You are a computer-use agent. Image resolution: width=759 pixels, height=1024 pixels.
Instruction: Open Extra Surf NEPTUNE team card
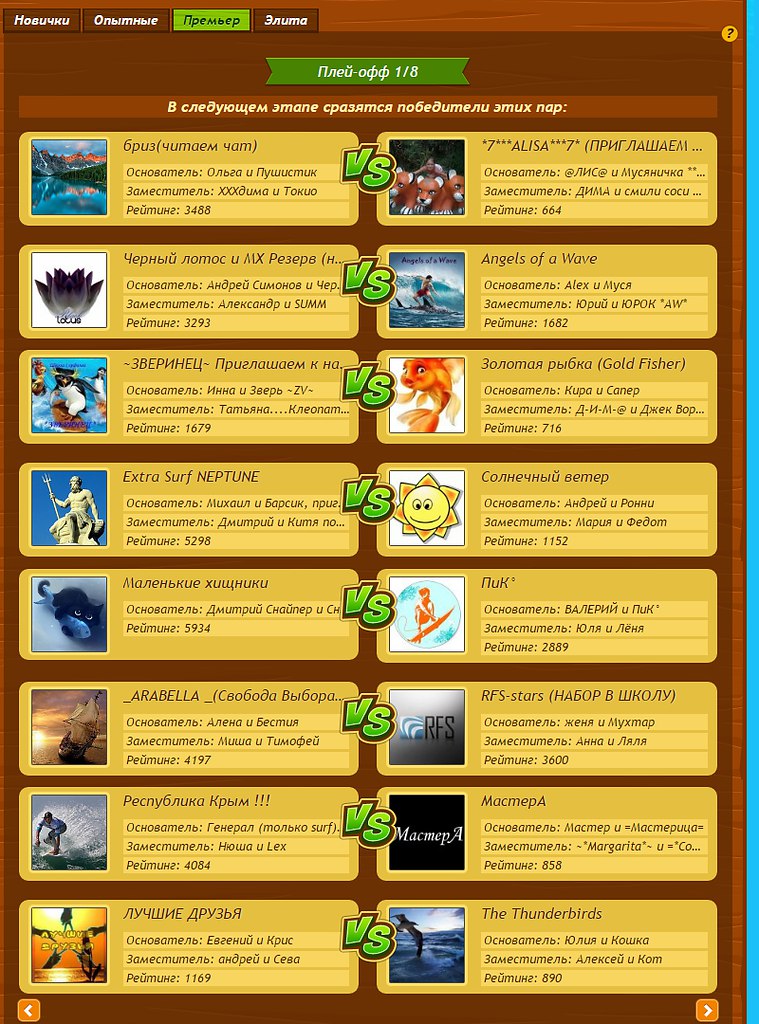coord(191,477)
